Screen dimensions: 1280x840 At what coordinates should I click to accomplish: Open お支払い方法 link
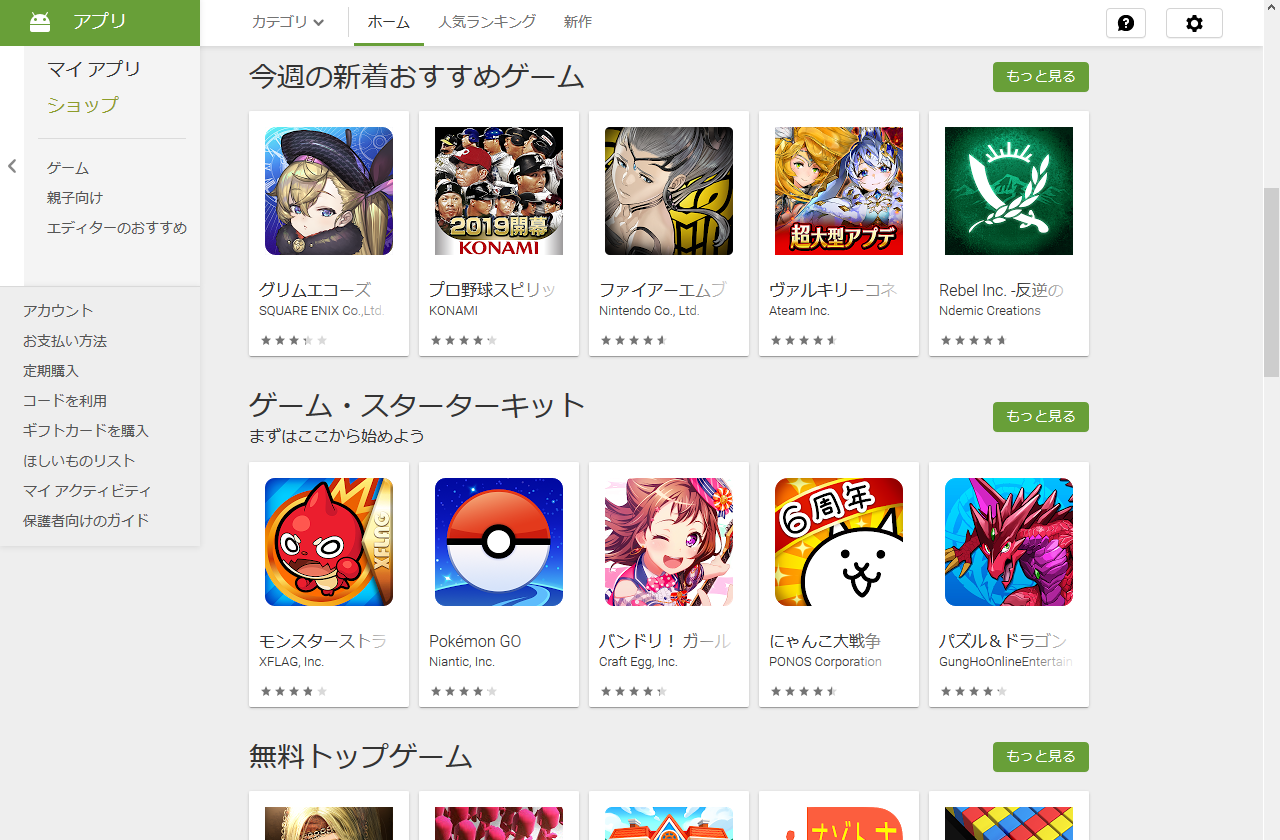click(65, 341)
